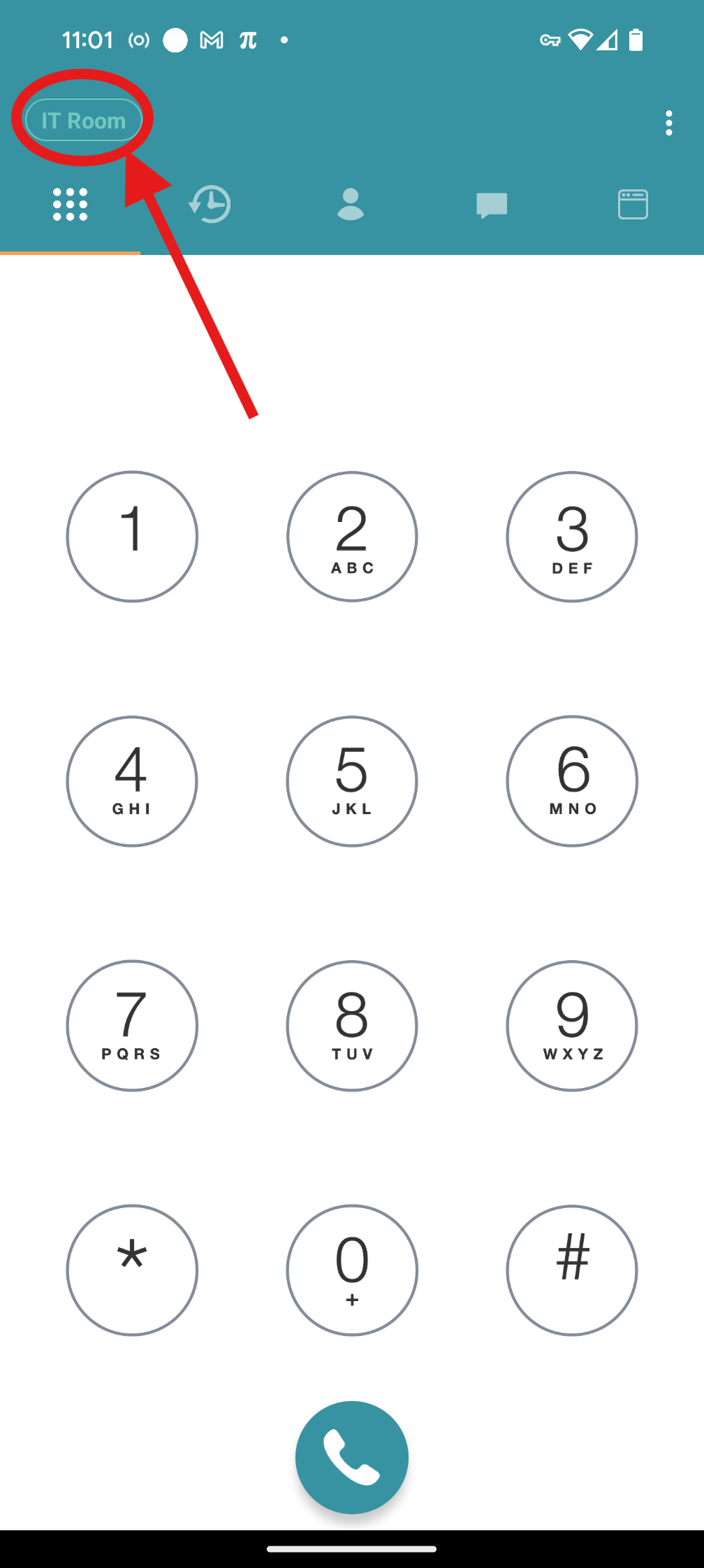Dial the 5 JKL key
The image size is (704, 1568).
(x=352, y=781)
